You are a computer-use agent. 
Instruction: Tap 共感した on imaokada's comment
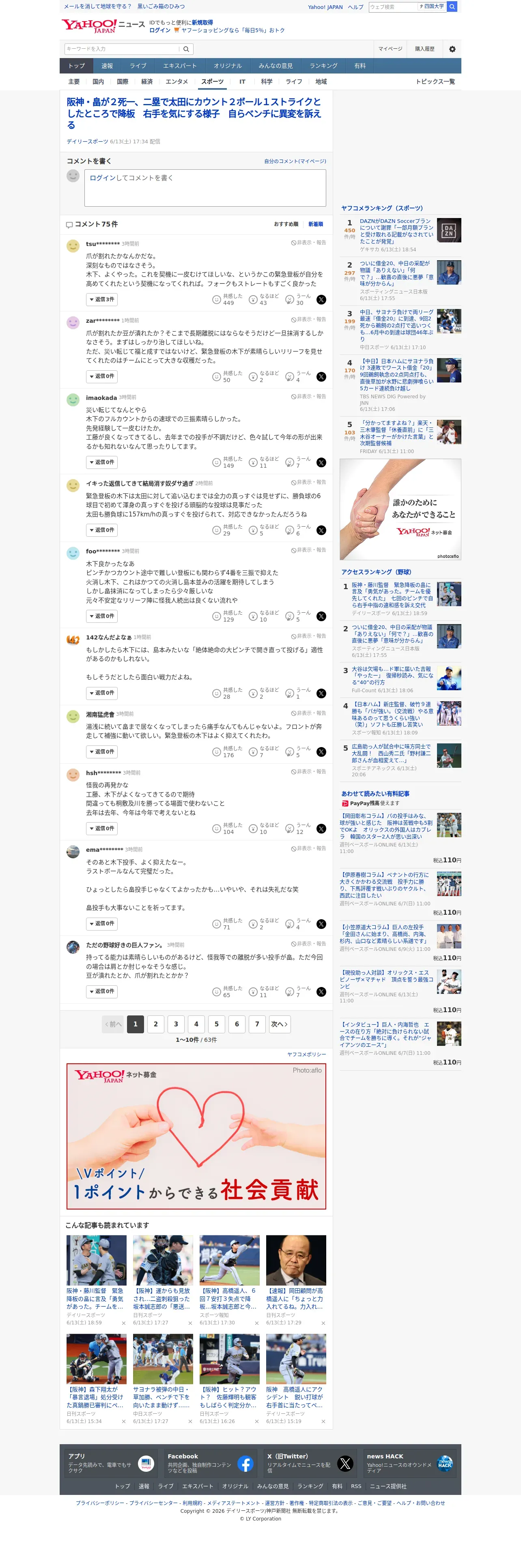(227, 462)
